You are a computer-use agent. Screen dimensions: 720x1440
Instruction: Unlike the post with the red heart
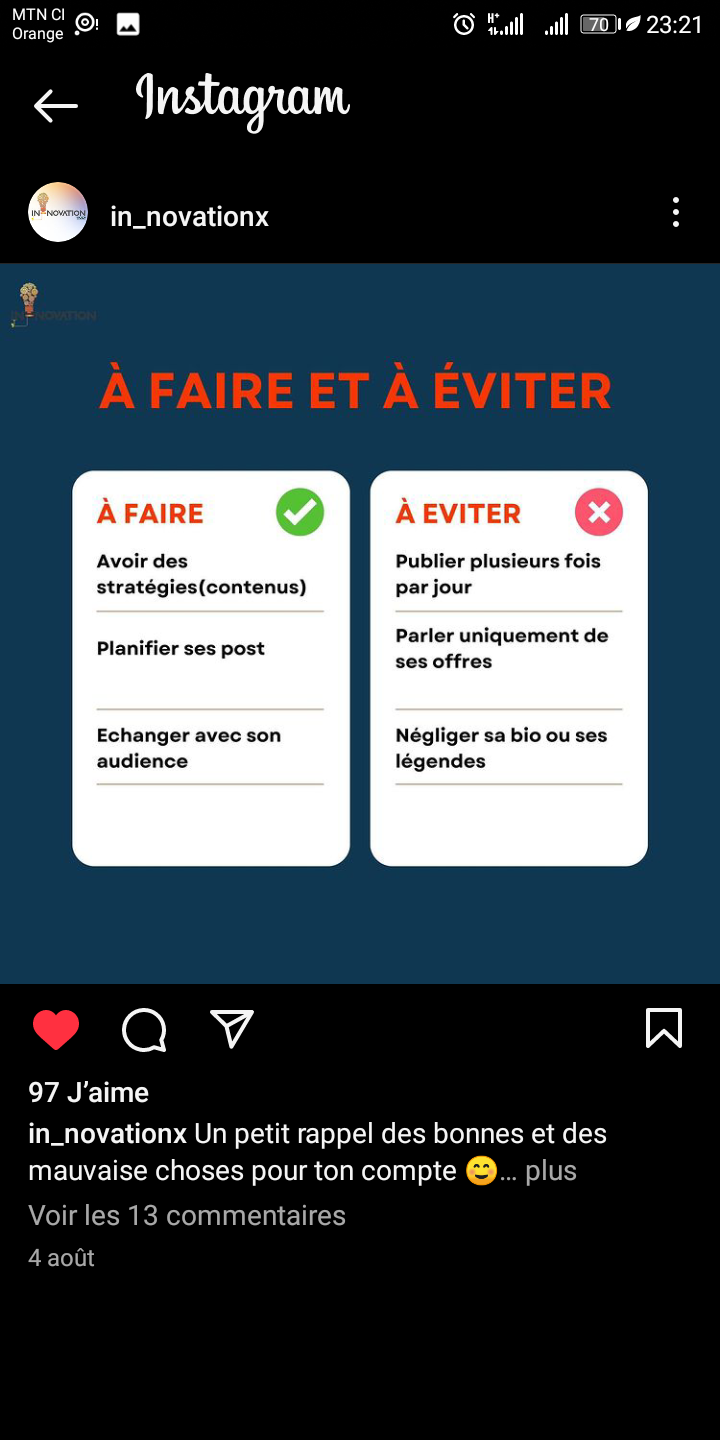56,1029
